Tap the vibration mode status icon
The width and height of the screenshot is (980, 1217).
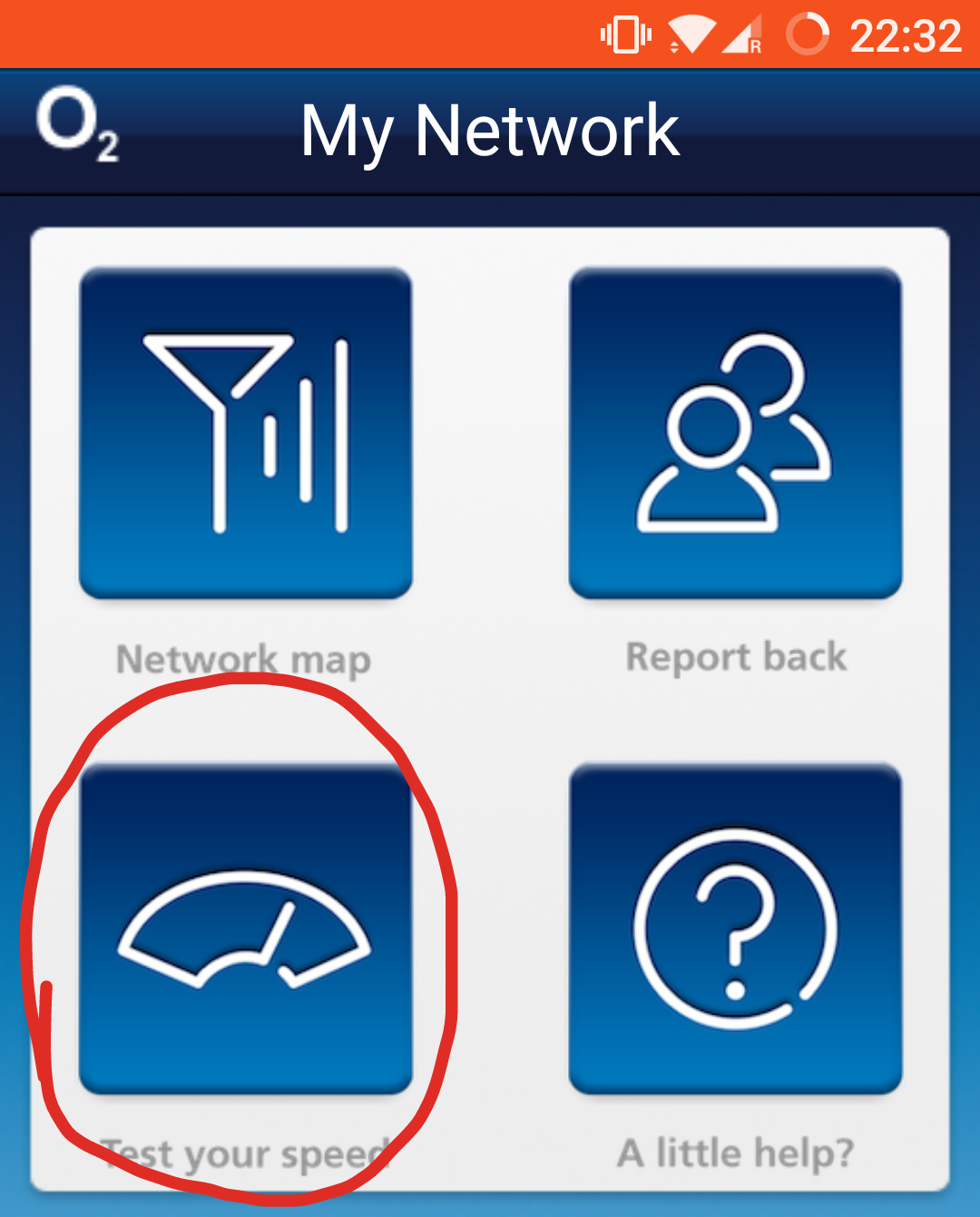[x=626, y=34]
